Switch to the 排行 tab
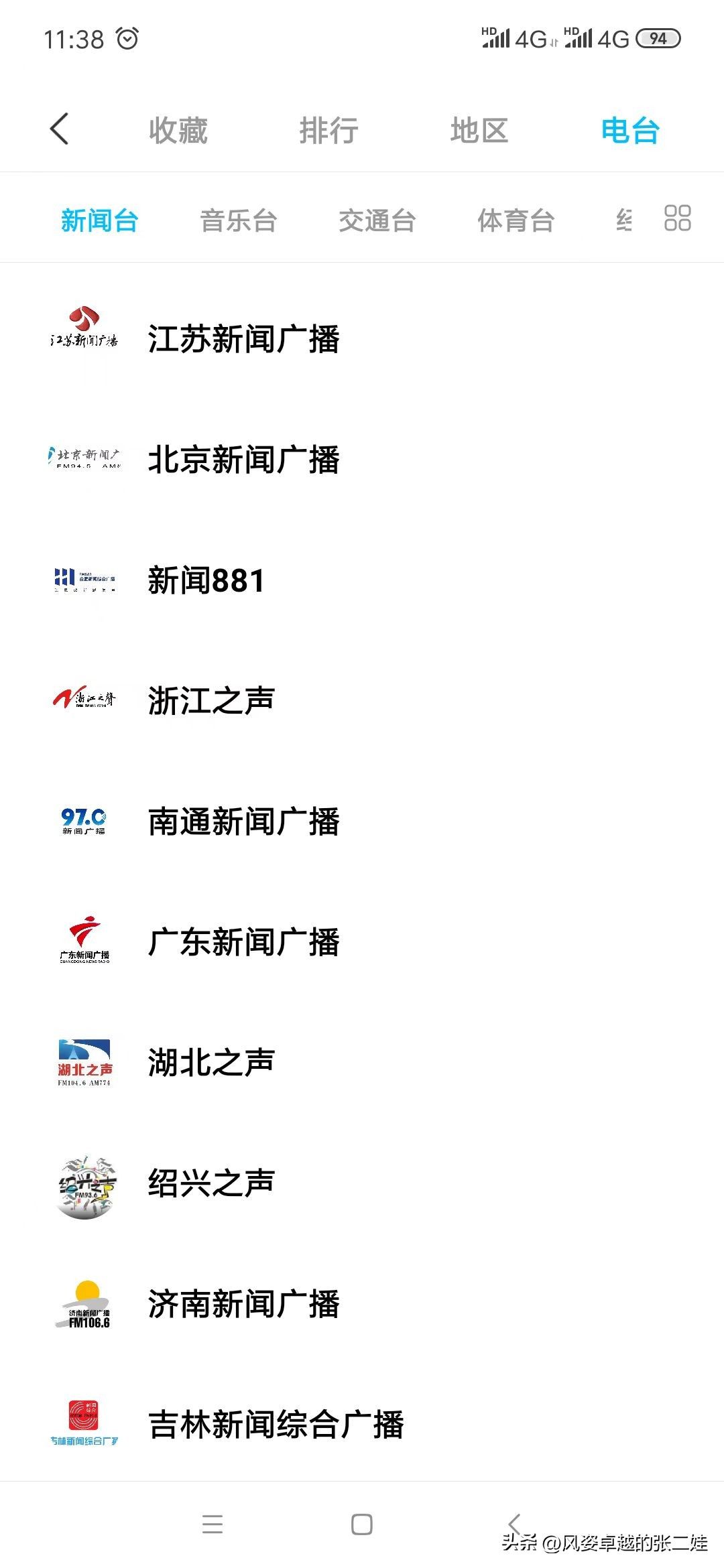The image size is (724, 1568). [328, 130]
